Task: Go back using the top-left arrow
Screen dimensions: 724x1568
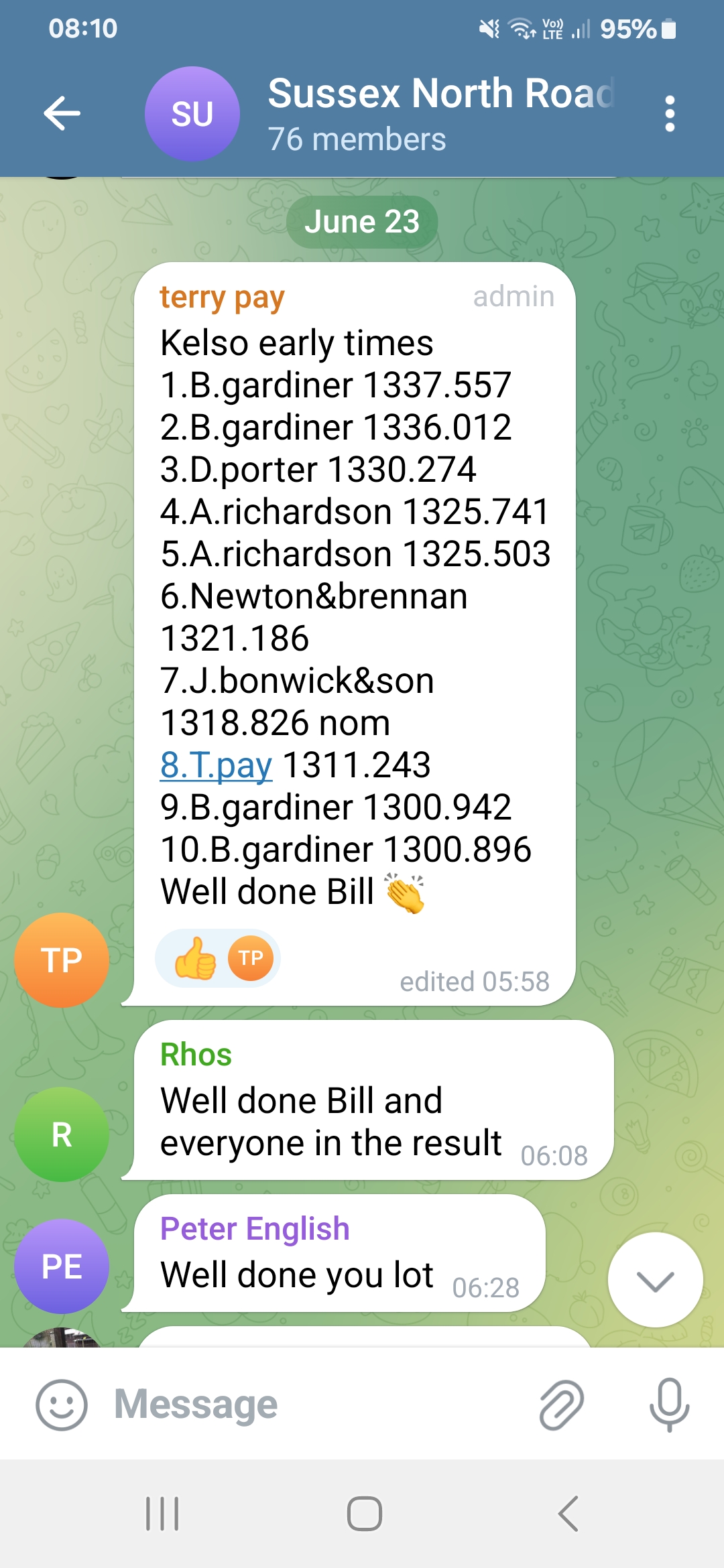Action: (x=62, y=113)
